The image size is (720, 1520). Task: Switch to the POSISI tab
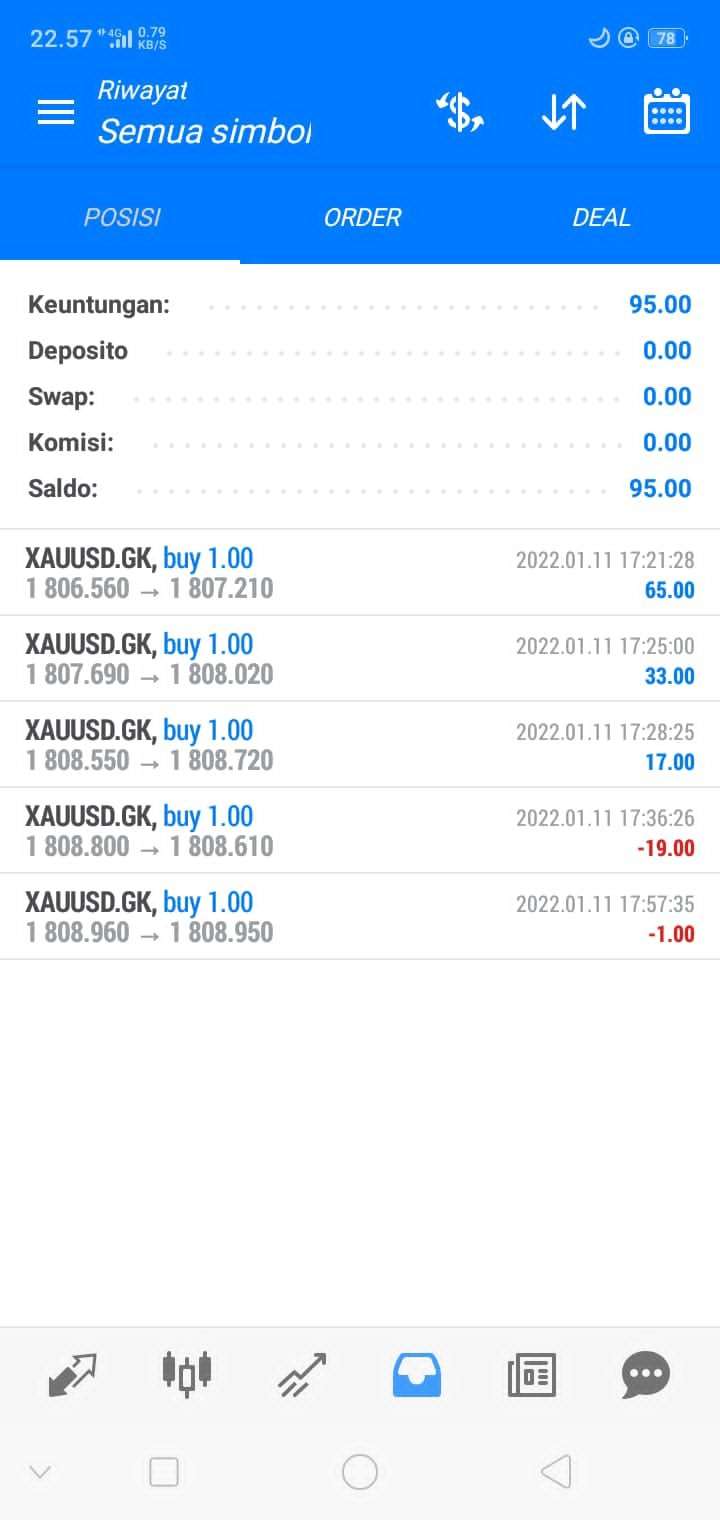tap(122, 218)
